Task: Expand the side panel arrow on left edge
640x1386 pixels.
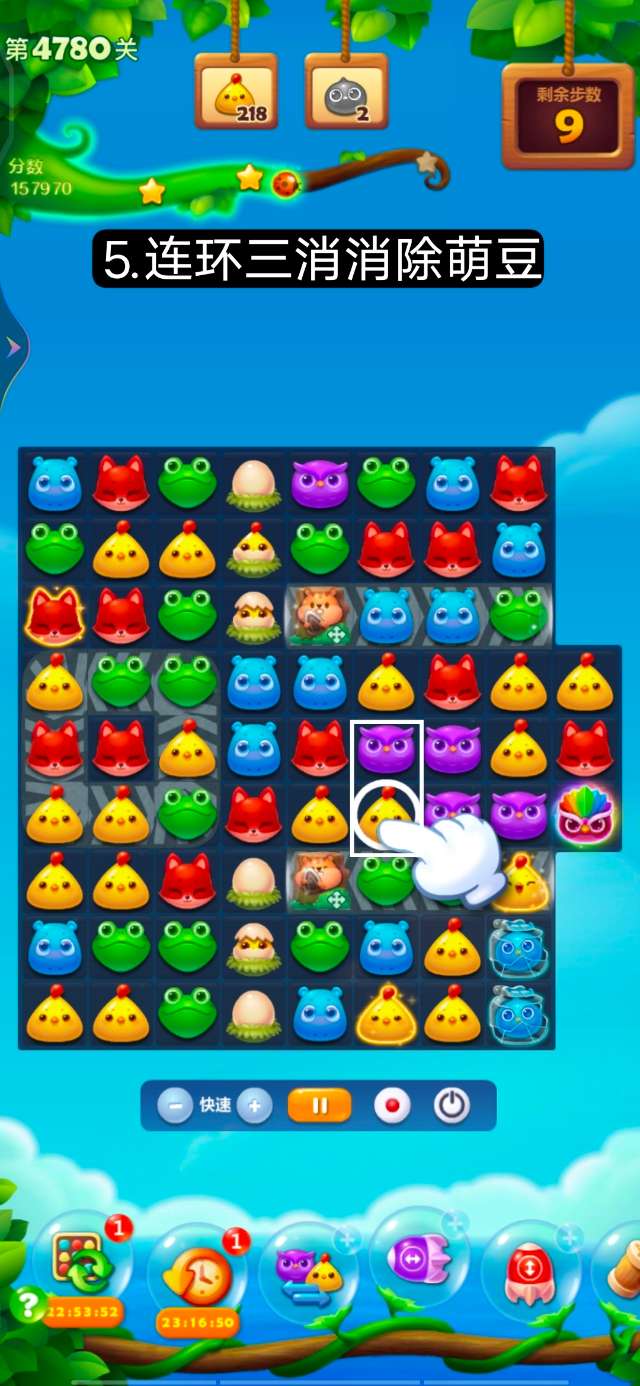Action: [x=13, y=347]
